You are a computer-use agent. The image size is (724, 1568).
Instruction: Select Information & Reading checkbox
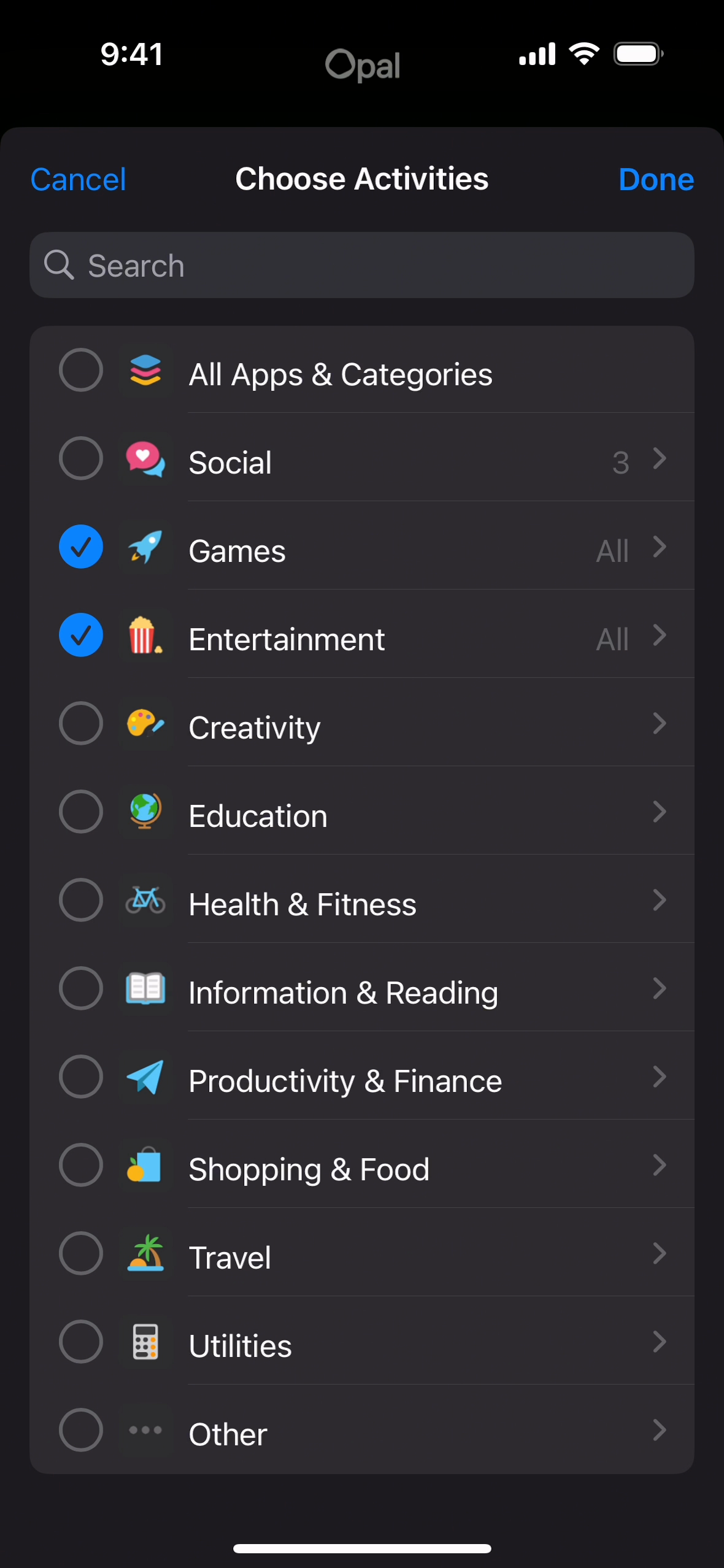[x=81, y=988]
